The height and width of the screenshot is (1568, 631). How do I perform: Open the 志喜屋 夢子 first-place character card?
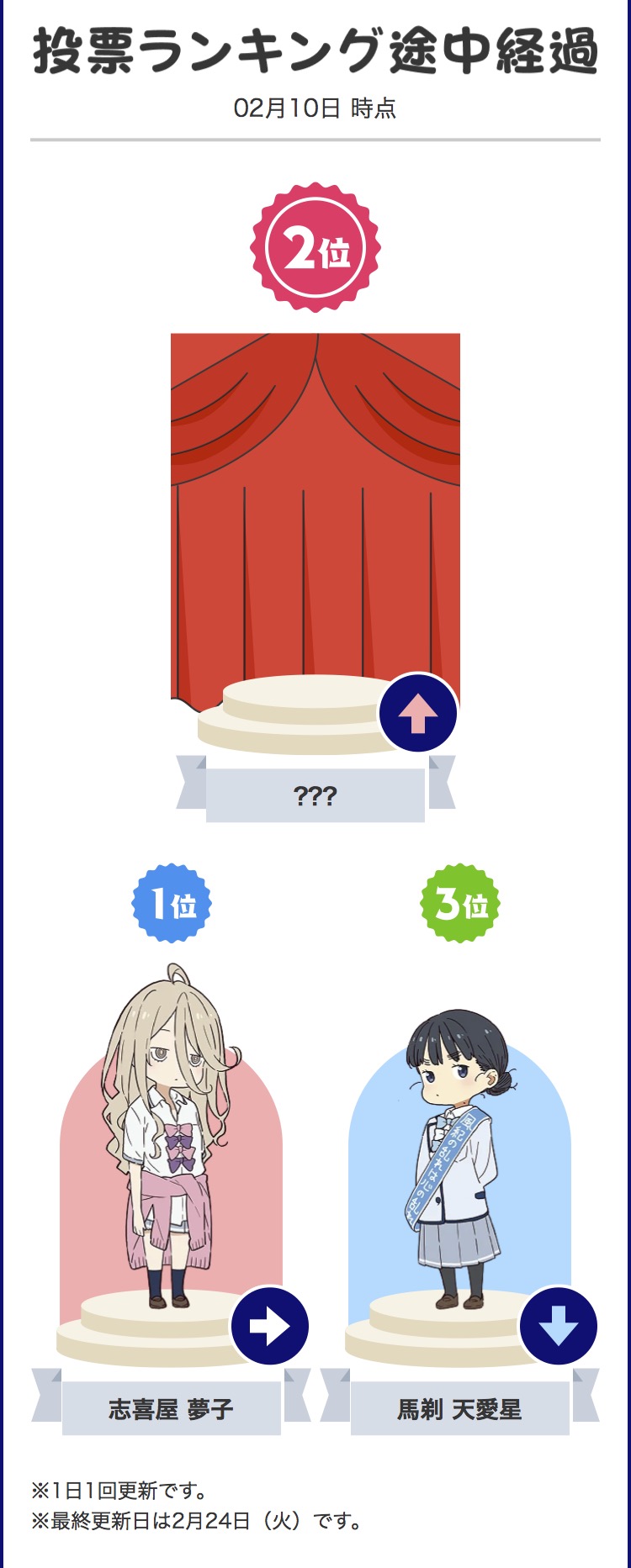click(x=171, y=1177)
